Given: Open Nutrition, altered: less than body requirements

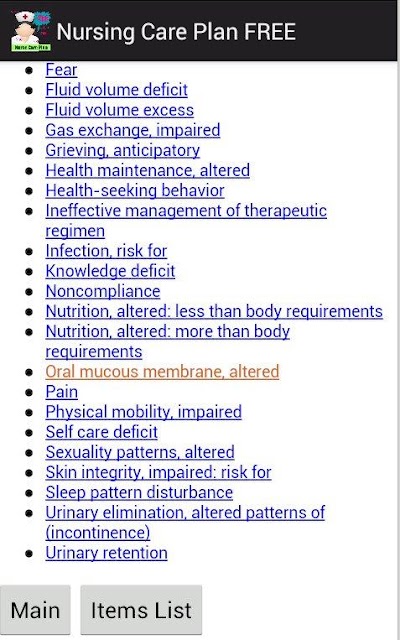Looking at the screenshot, I should 214,311.
